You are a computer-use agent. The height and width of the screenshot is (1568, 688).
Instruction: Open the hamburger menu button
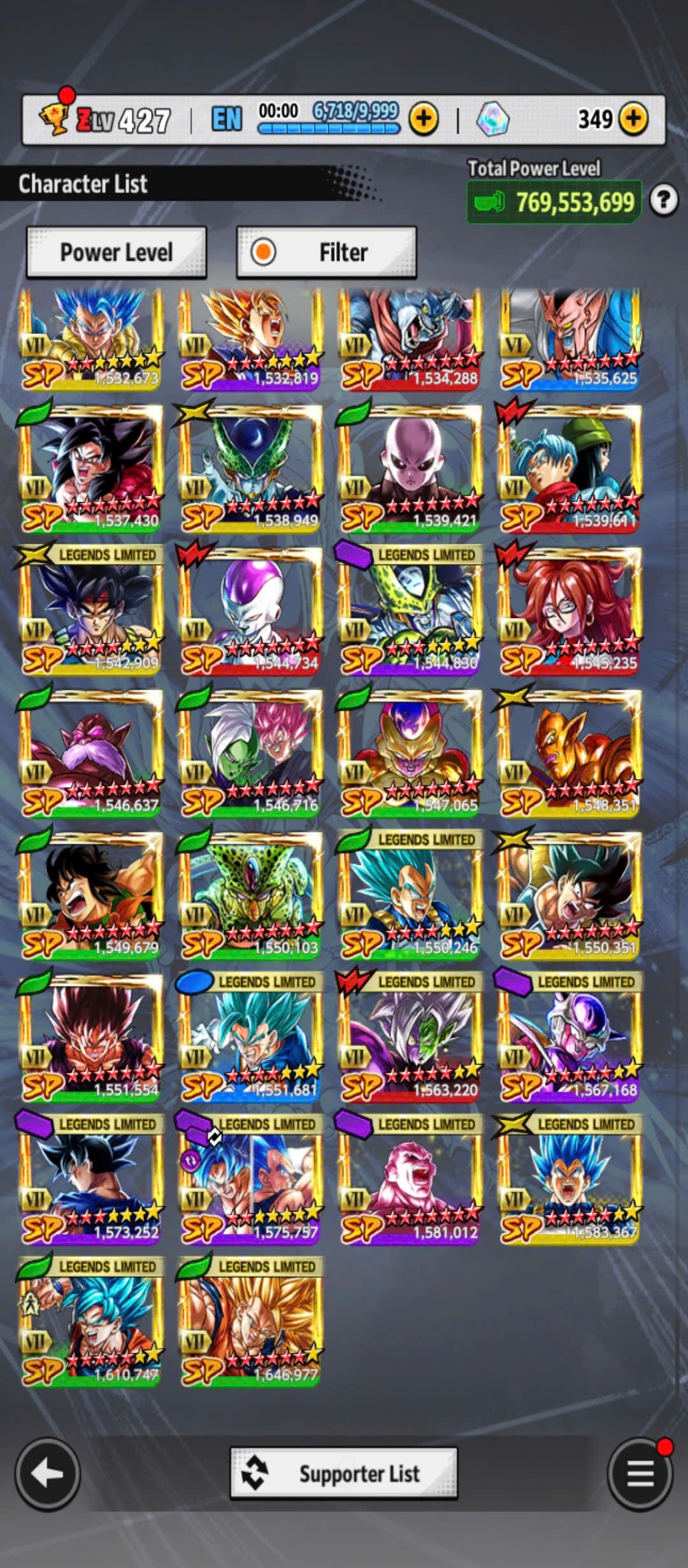(640, 1474)
